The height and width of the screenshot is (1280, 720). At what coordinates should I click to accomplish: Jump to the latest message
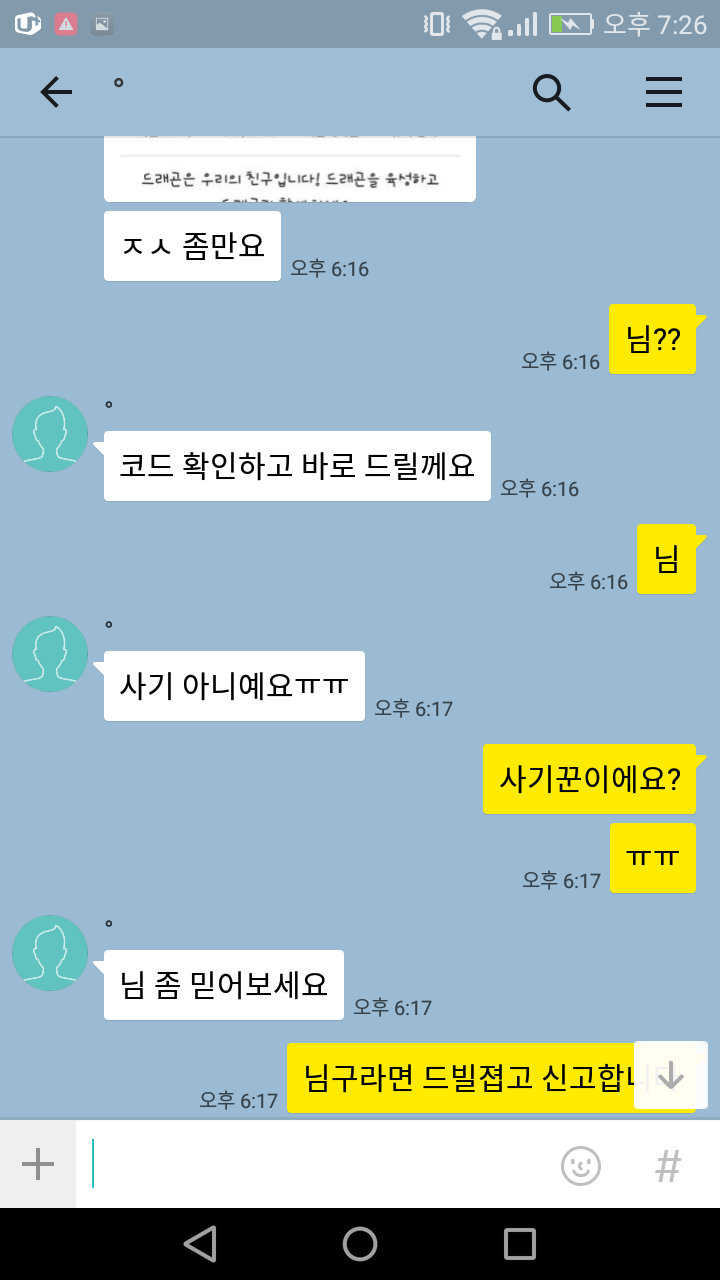(670, 1075)
